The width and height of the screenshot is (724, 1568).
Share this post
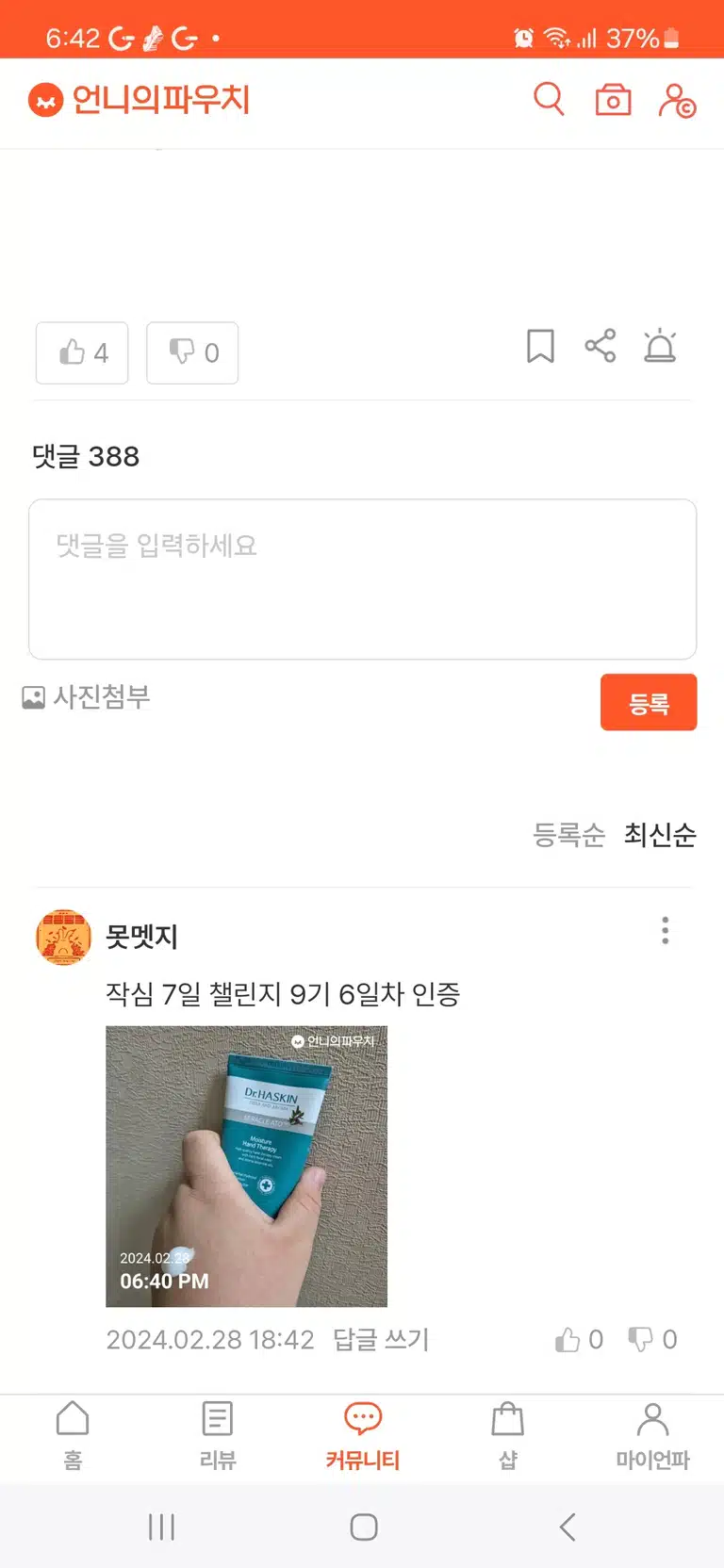601,346
